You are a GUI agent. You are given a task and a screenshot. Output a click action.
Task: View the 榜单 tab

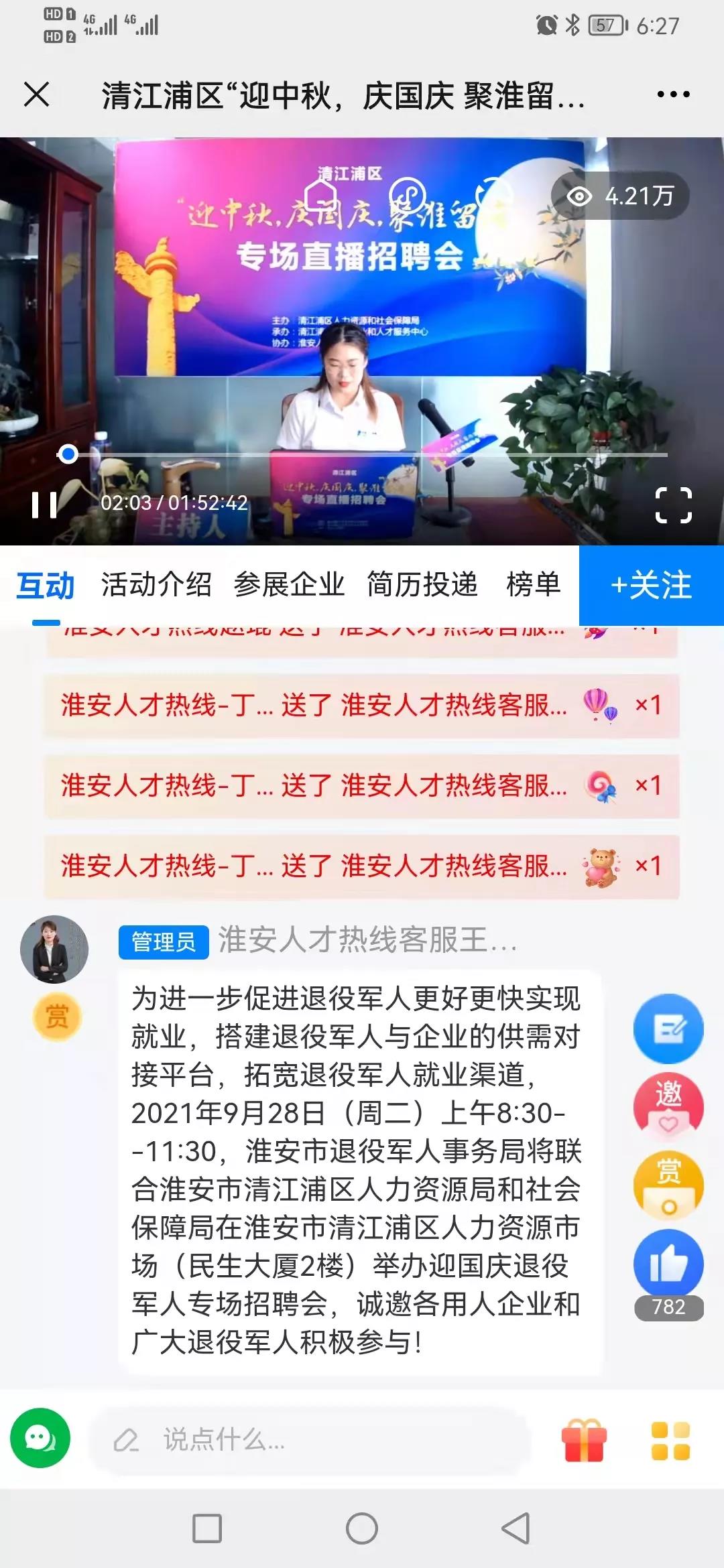click(x=533, y=585)
